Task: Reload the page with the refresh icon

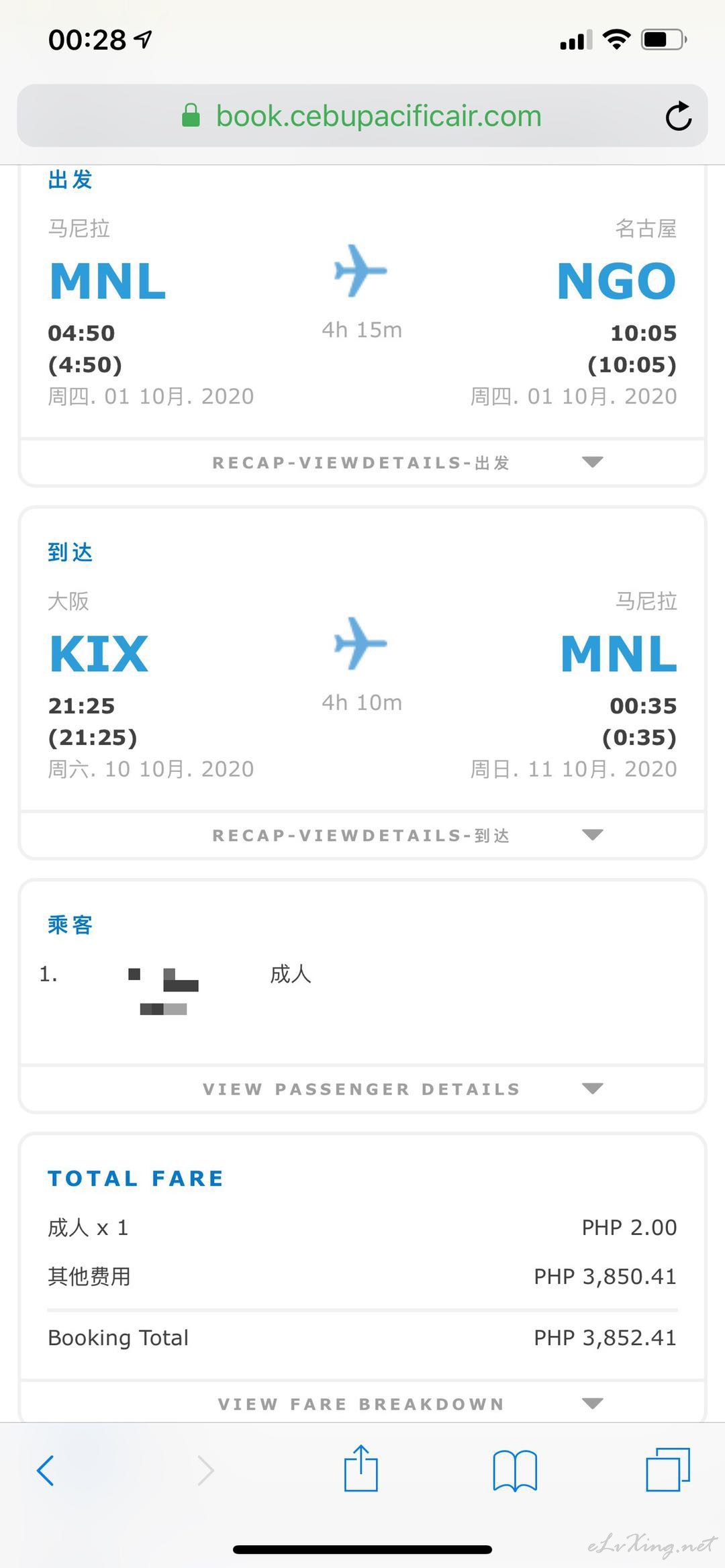Action: (x=679, y=116)
